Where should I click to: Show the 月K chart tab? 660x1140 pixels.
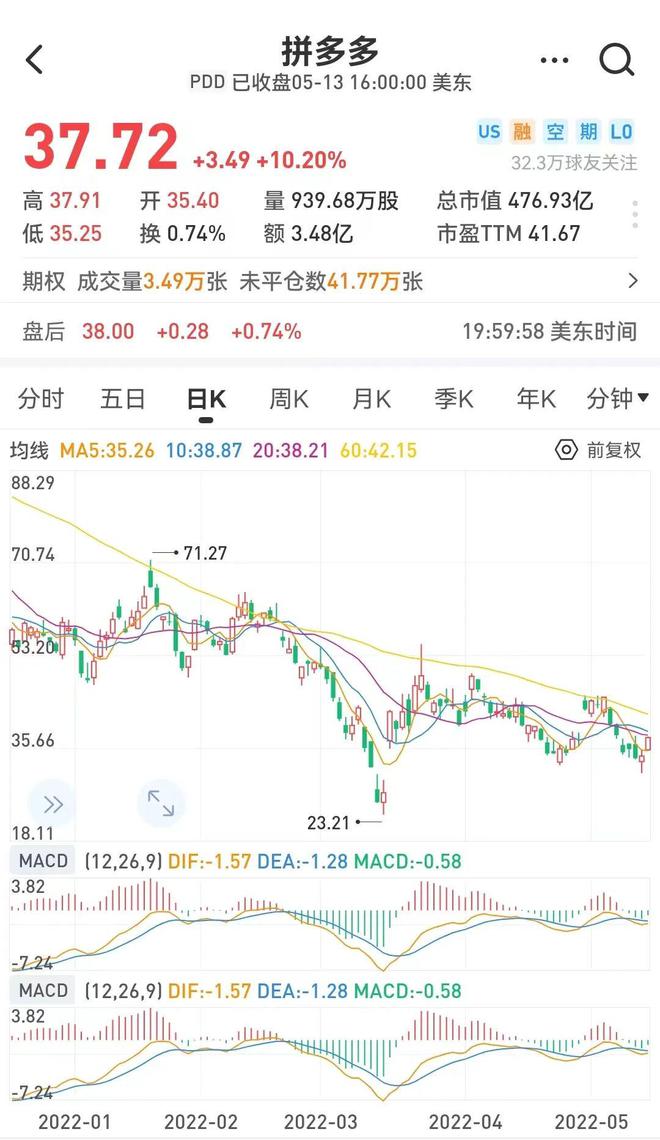coord(371,400)
